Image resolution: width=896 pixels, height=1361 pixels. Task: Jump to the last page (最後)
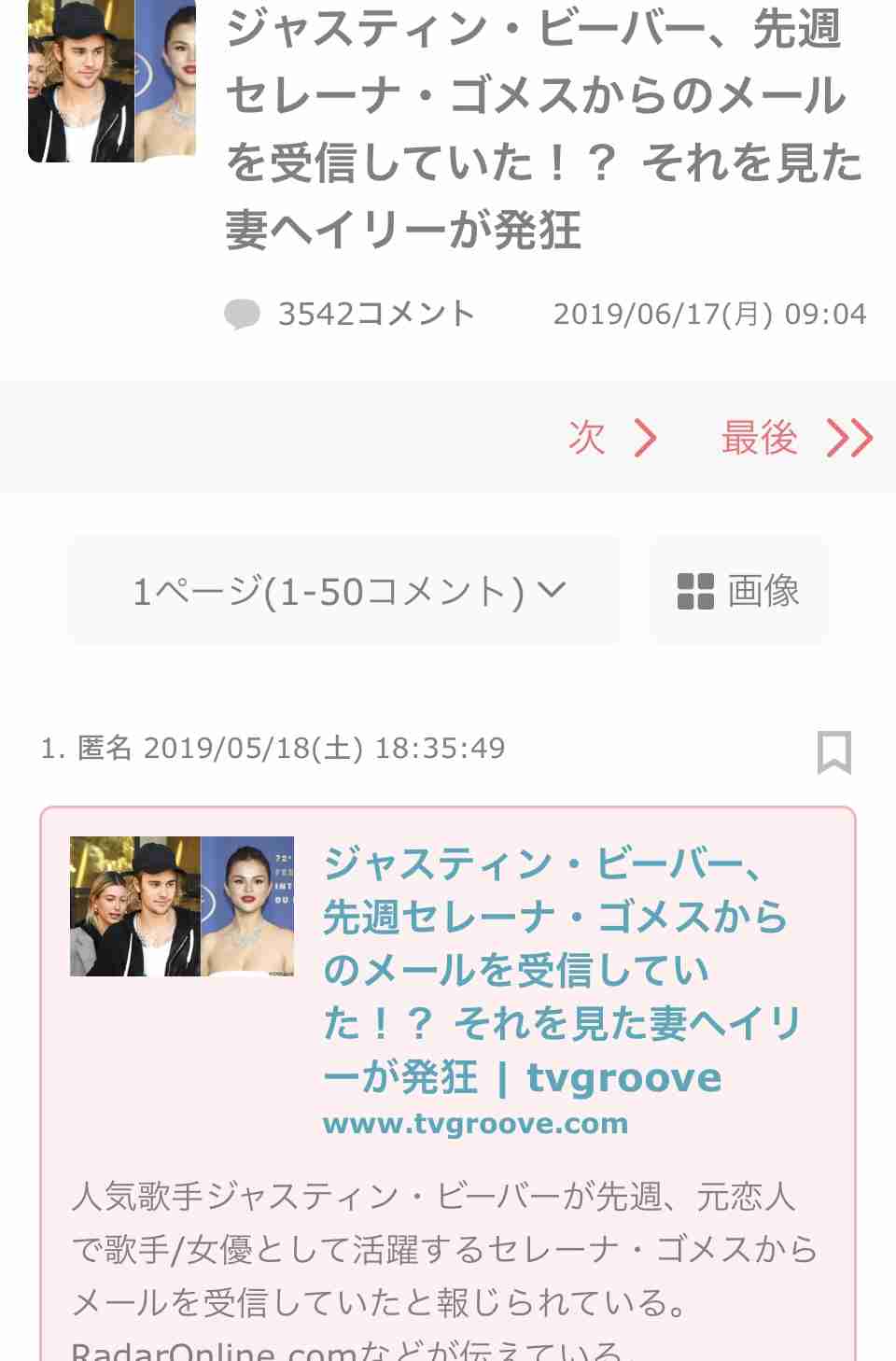(x=796, y=437)
